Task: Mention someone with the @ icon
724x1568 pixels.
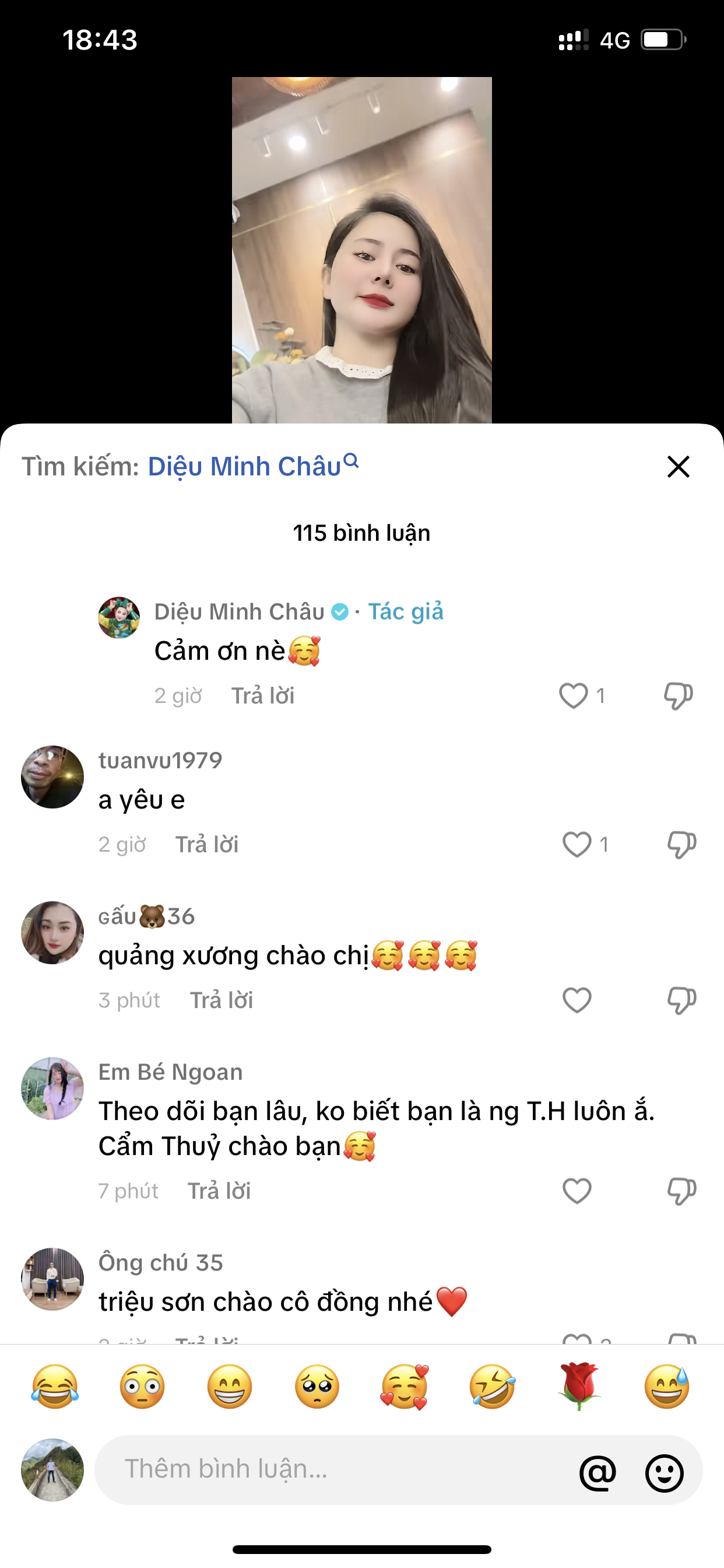Action: [x=598, y=1472]
